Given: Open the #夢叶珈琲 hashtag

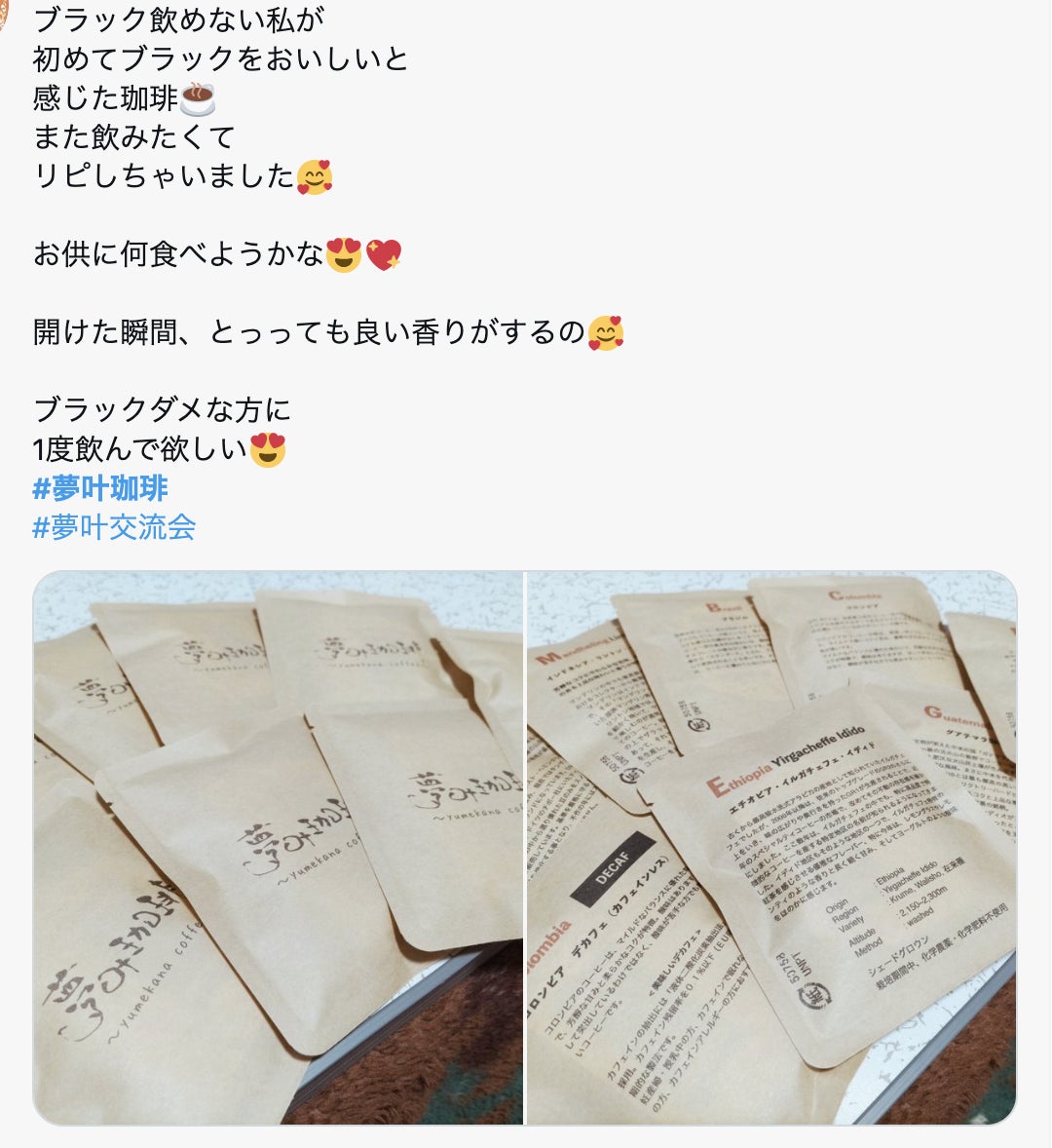Looking at the screenshot, I should tap(100, 488).
